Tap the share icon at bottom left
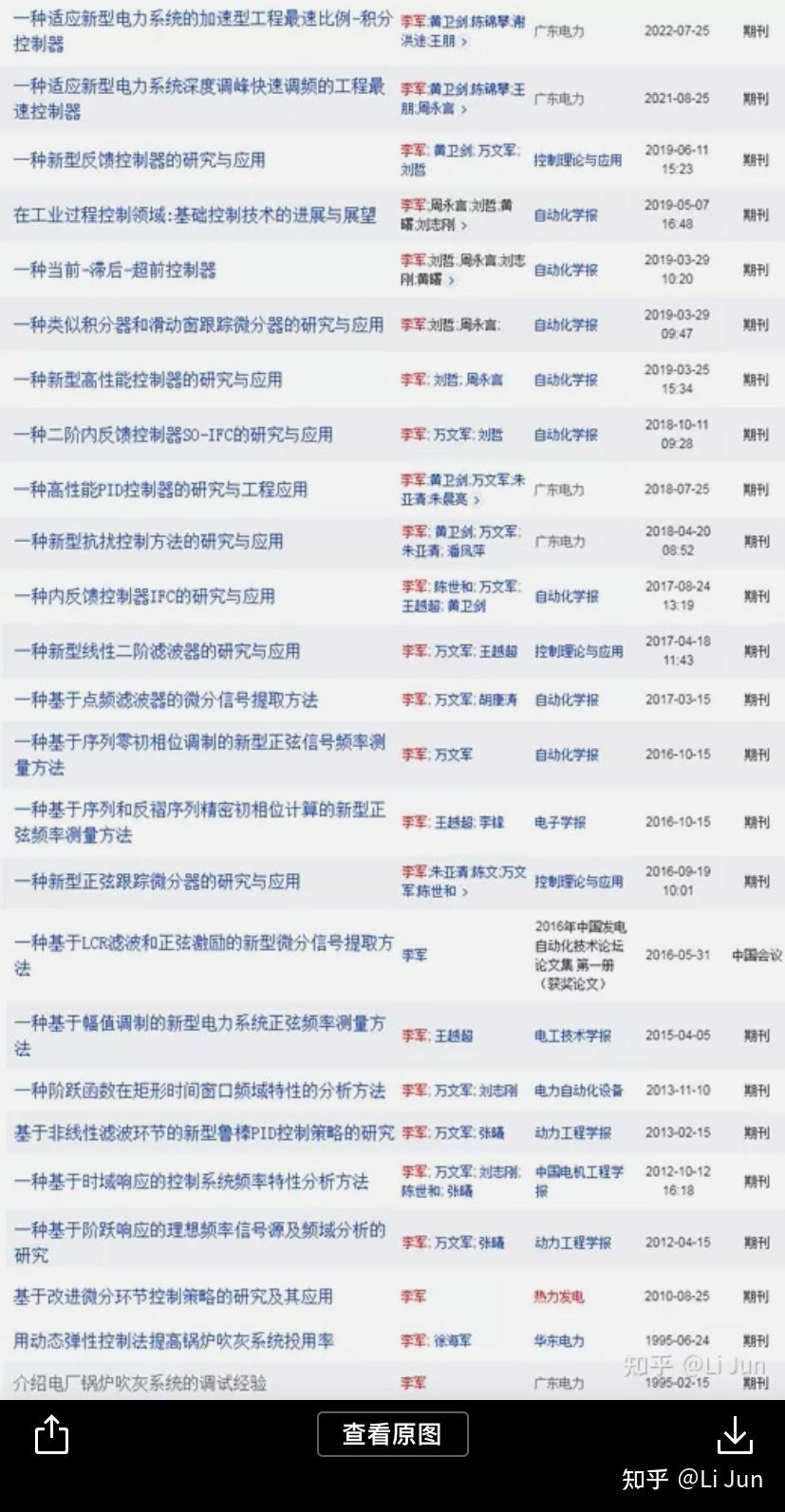Viewport: 785px width, 1512px height. click(x=51, y=1436)
